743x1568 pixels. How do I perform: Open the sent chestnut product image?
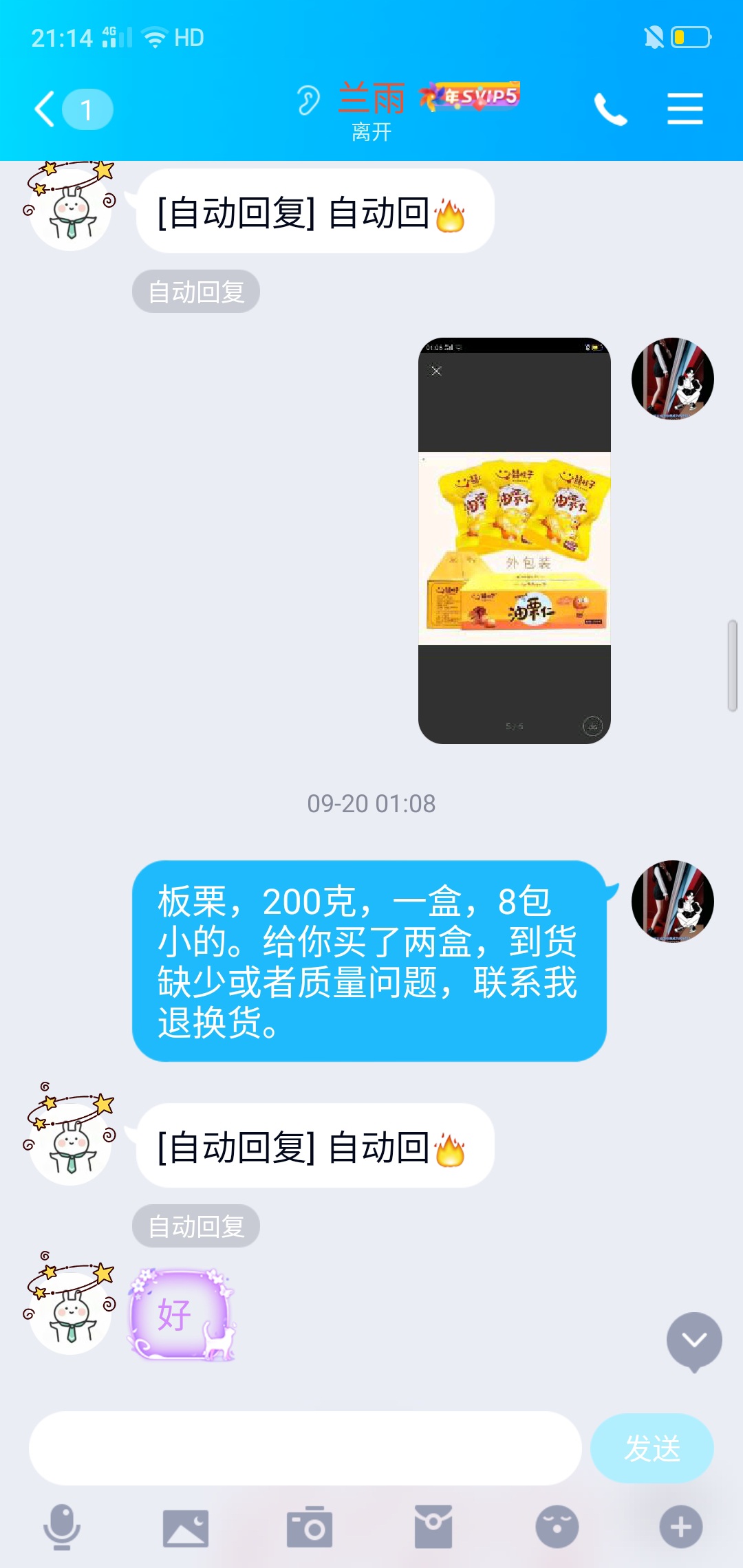click(514, 541)
